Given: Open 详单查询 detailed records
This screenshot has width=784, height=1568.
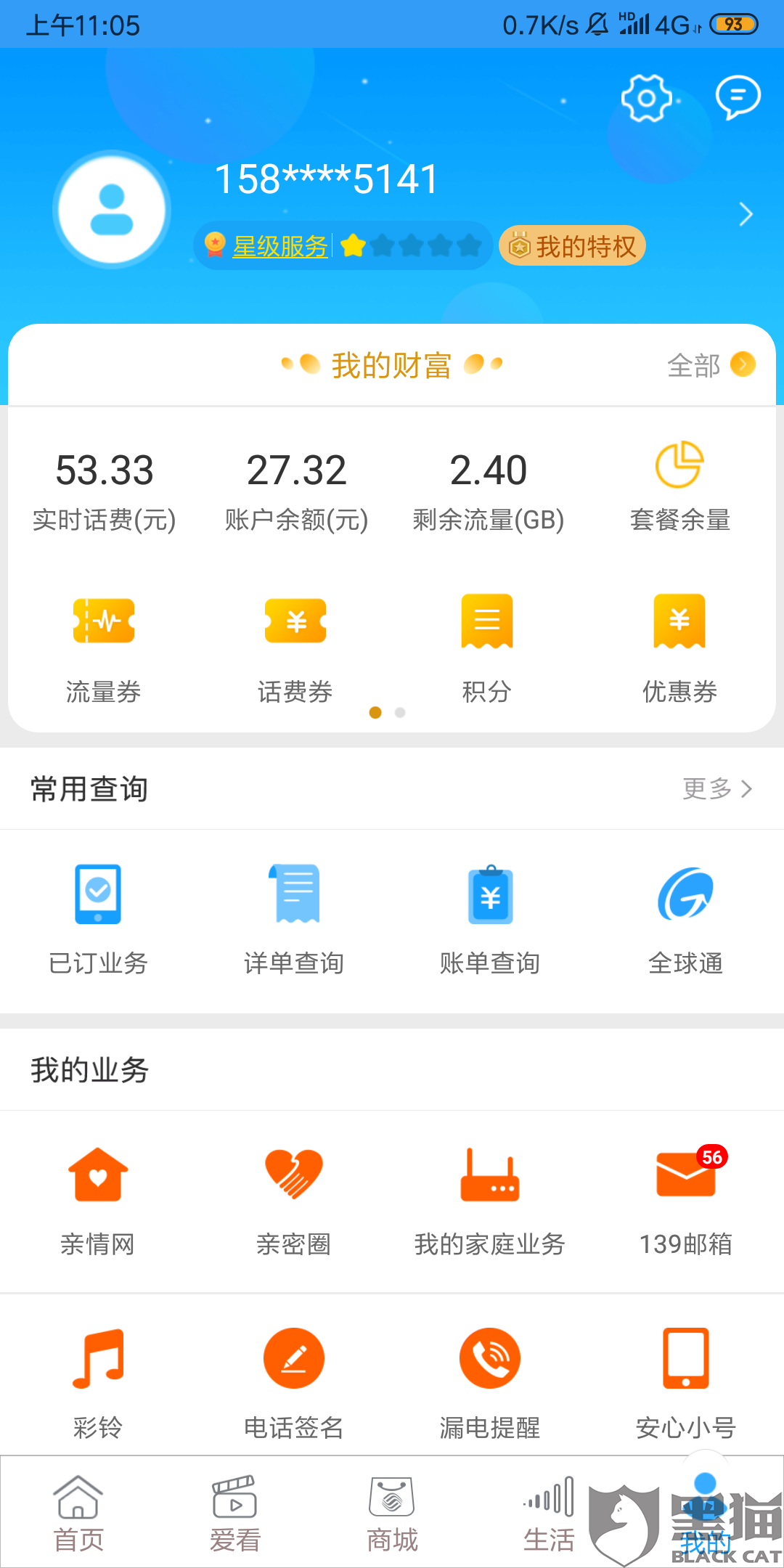Looking at the screenshot, I should 294,918.
